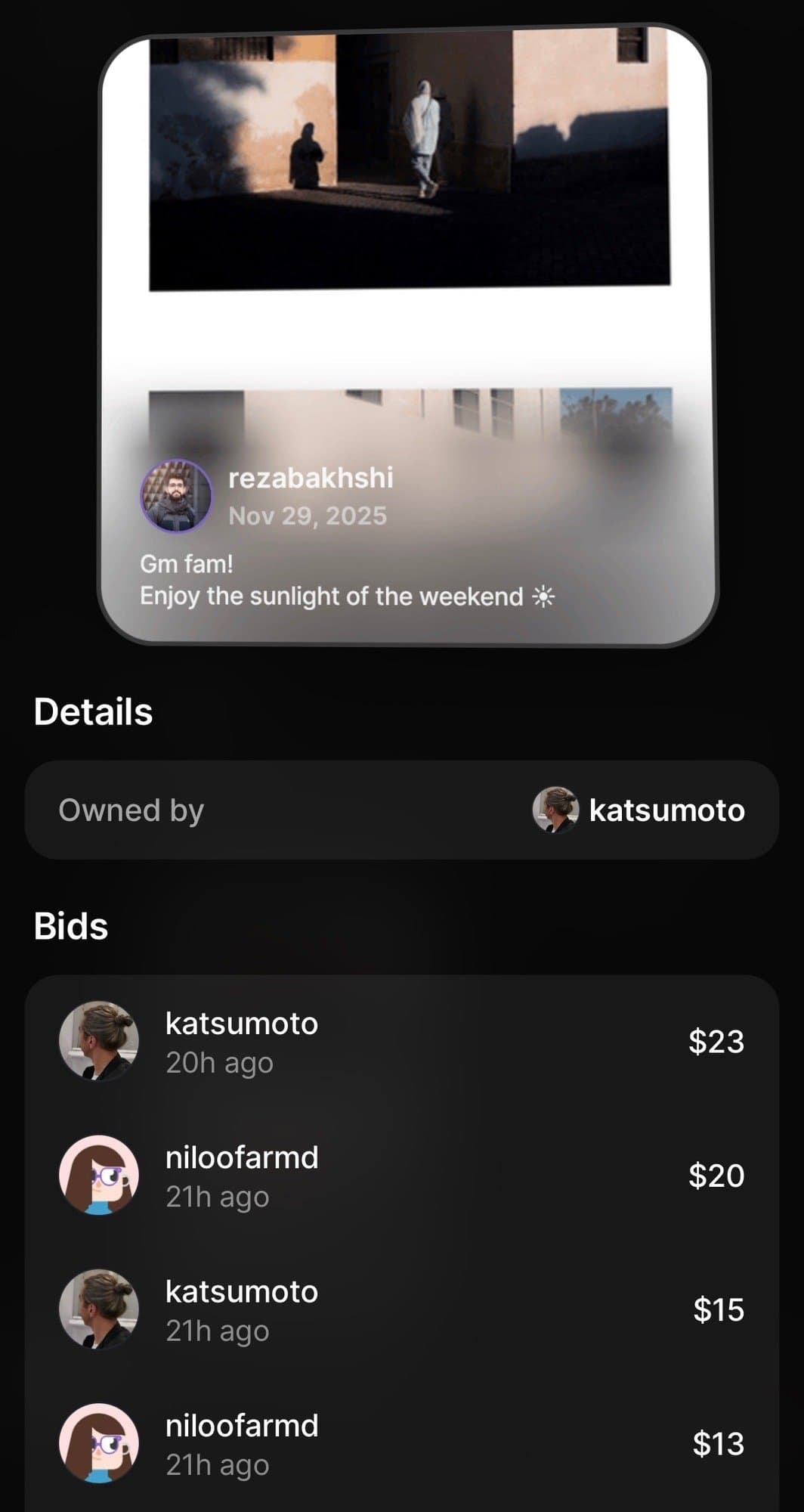Open rezabakhshi's username link
This screenshot has width=804, height=1512.
[x=311, y=477]
